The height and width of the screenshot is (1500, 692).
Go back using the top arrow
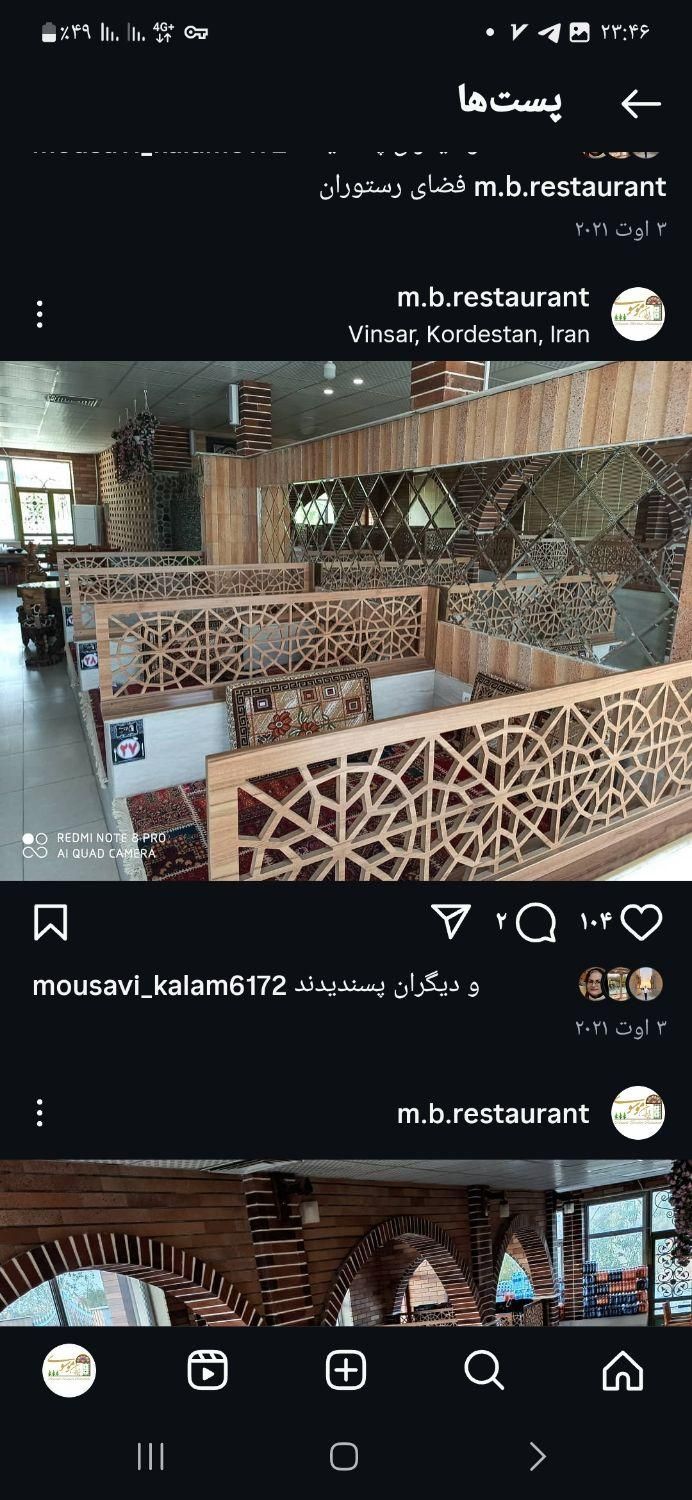[x=640, y=104]
